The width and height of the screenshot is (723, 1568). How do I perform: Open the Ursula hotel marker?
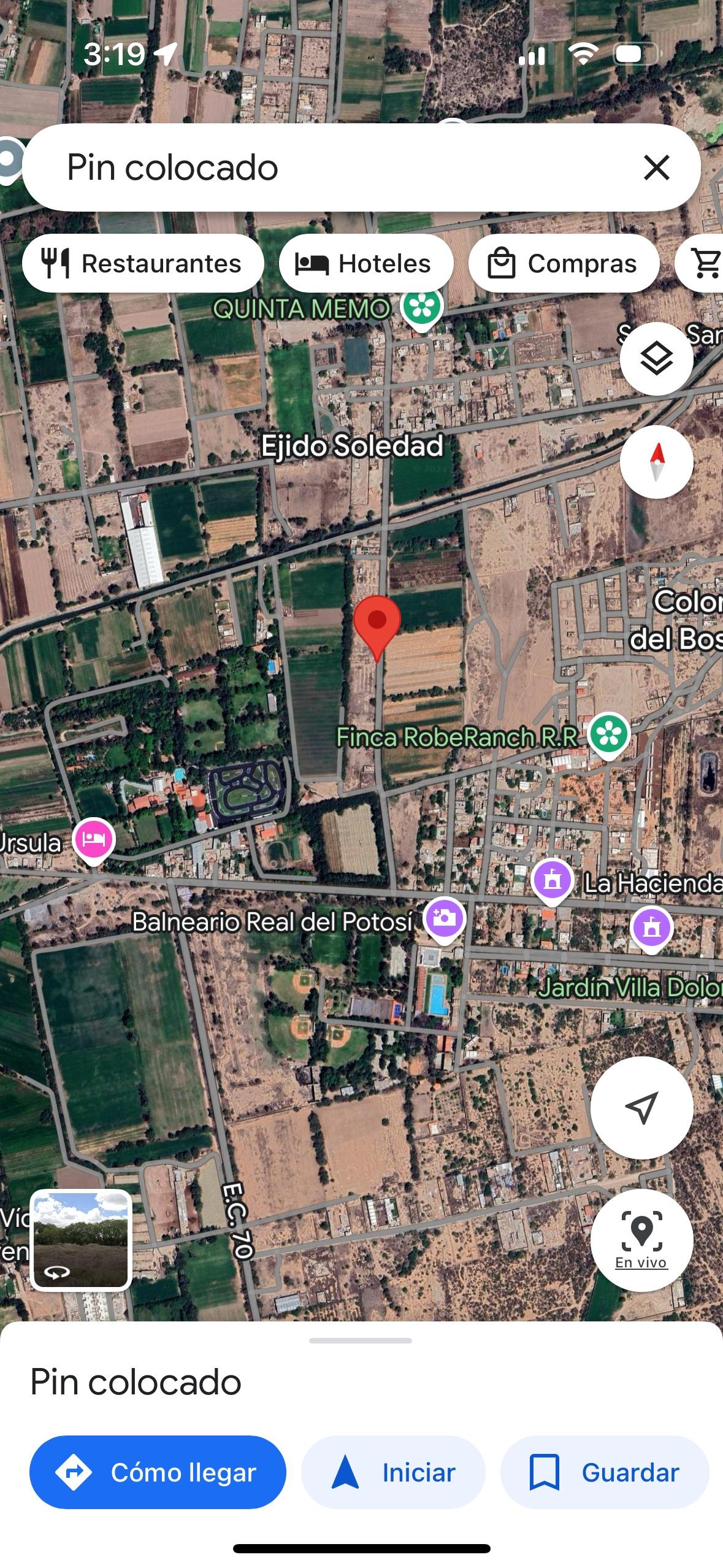click(x=93, y=839)
